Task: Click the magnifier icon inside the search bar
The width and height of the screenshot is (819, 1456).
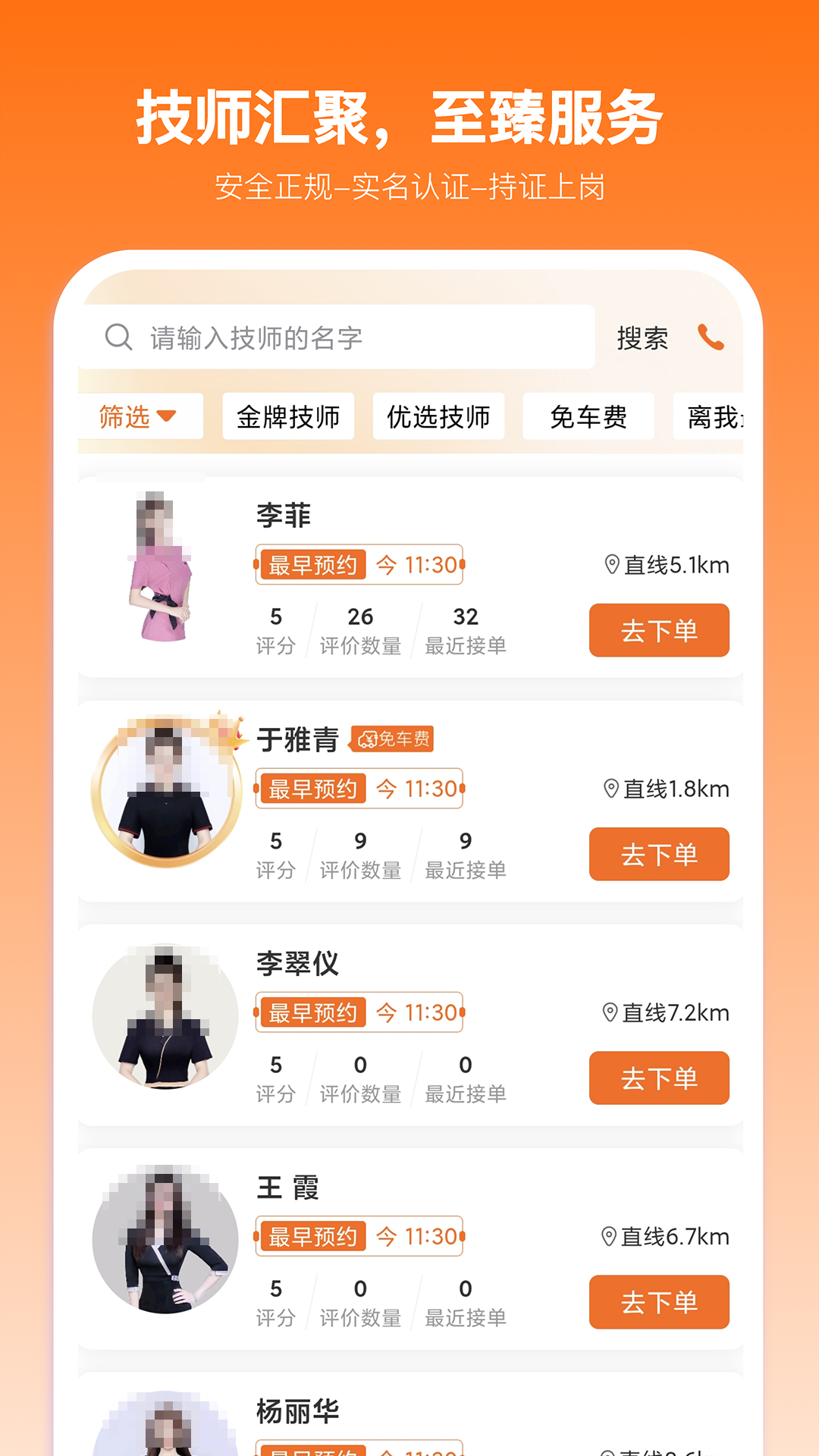Action: [118, 338]
